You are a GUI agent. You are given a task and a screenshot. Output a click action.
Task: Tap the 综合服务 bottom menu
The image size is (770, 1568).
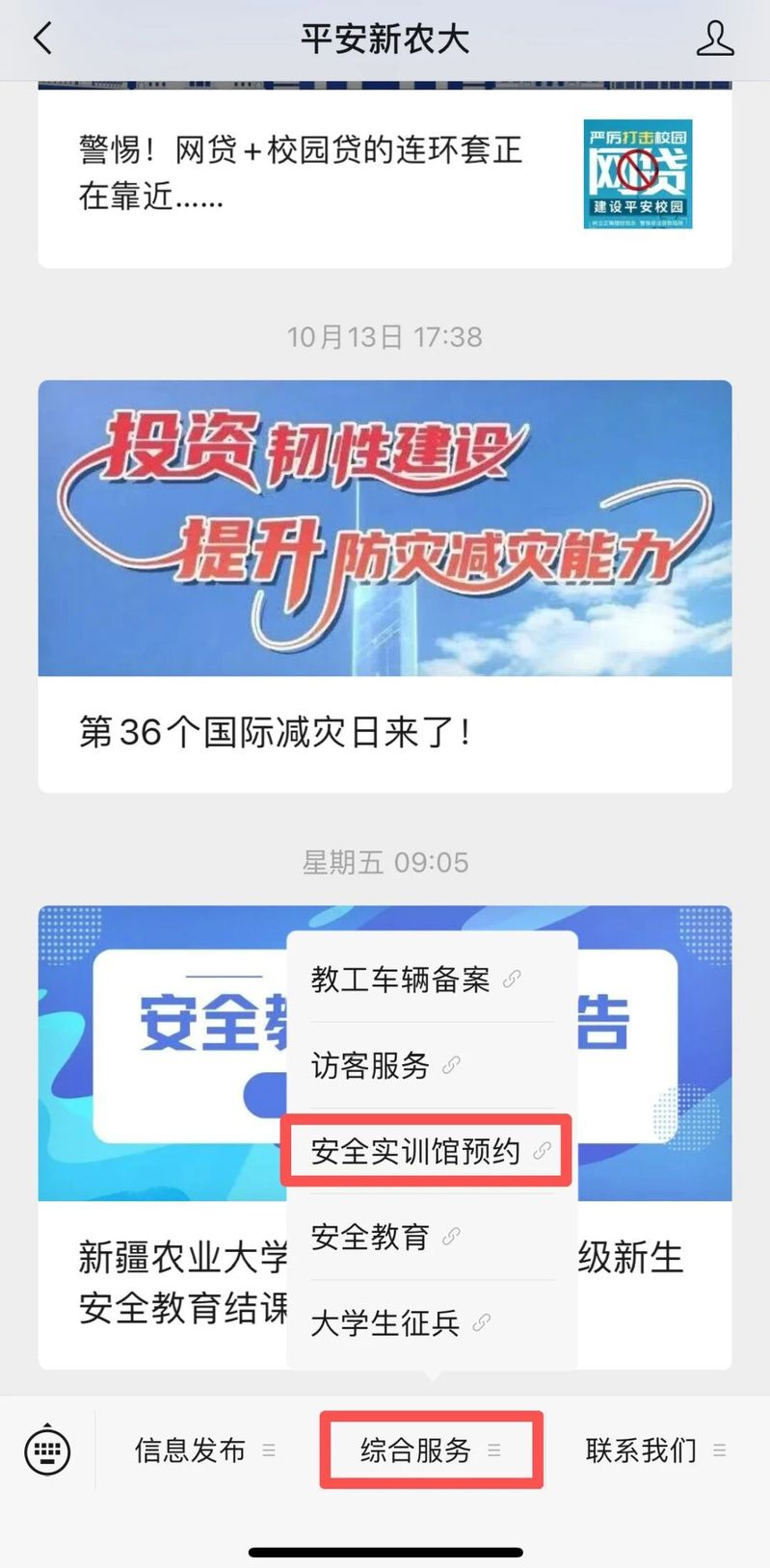430,1450
